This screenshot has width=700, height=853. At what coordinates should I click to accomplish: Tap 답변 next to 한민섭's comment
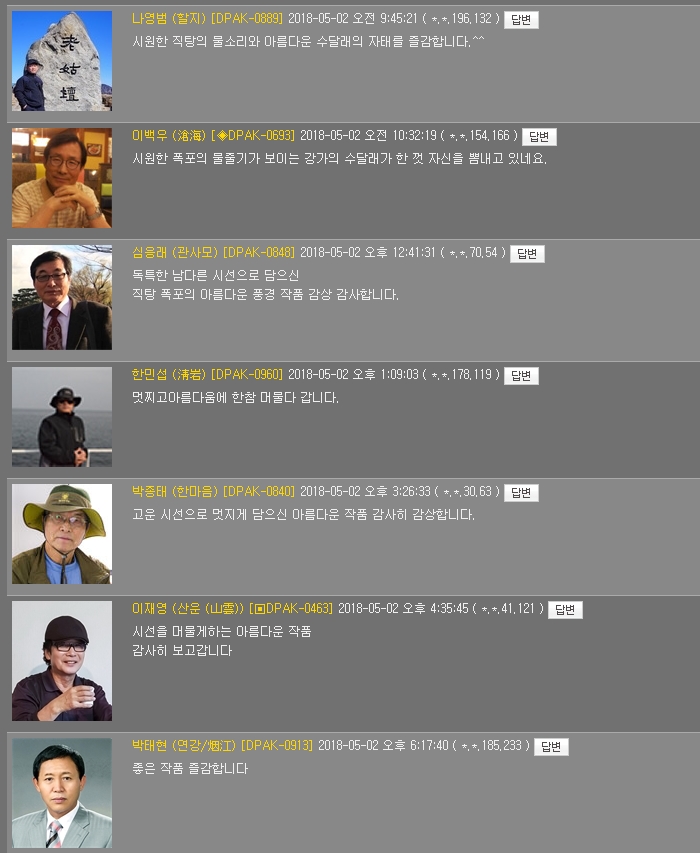pos(521,376)
